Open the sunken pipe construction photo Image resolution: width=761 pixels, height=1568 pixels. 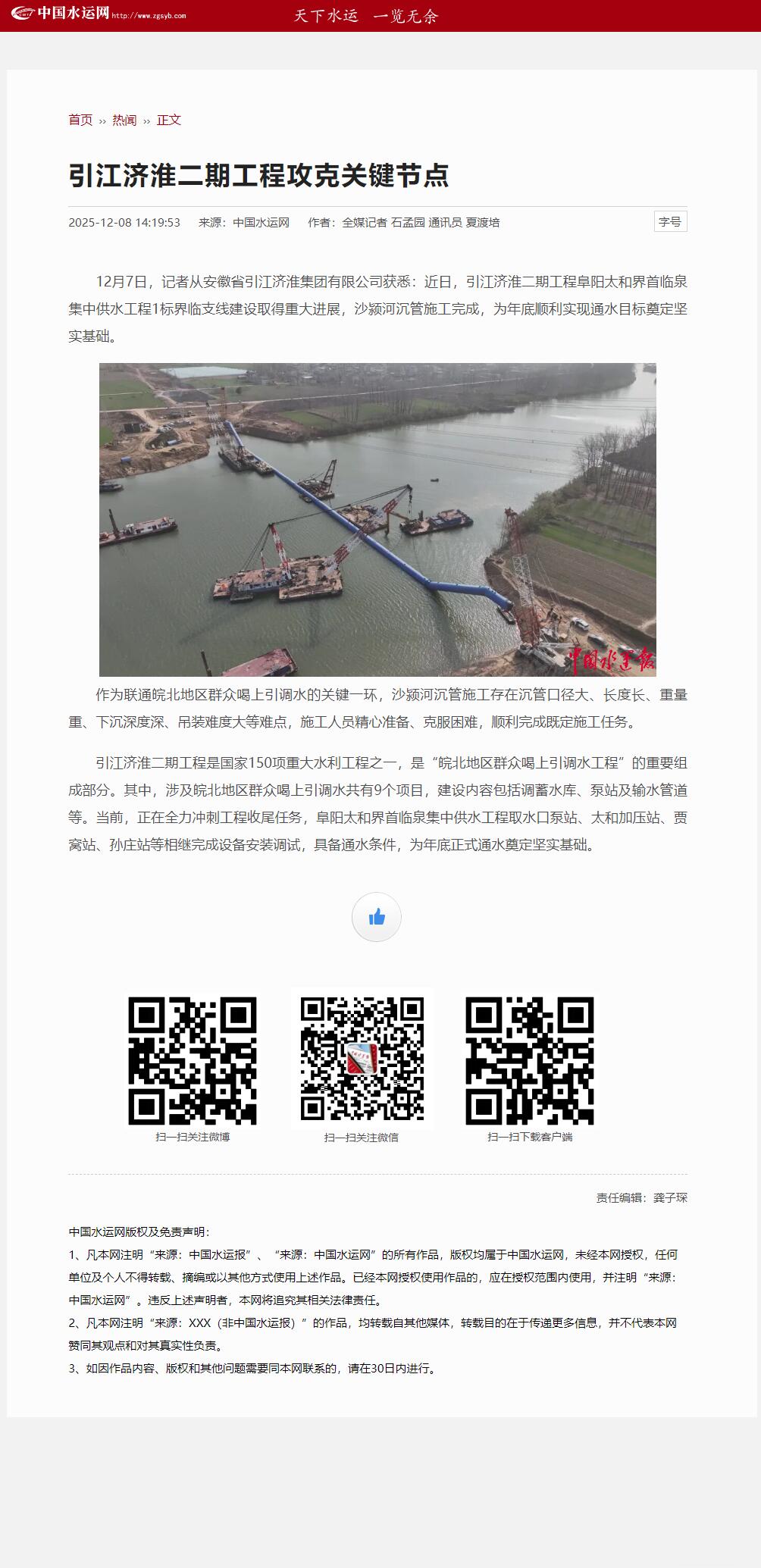coord(377,519)
